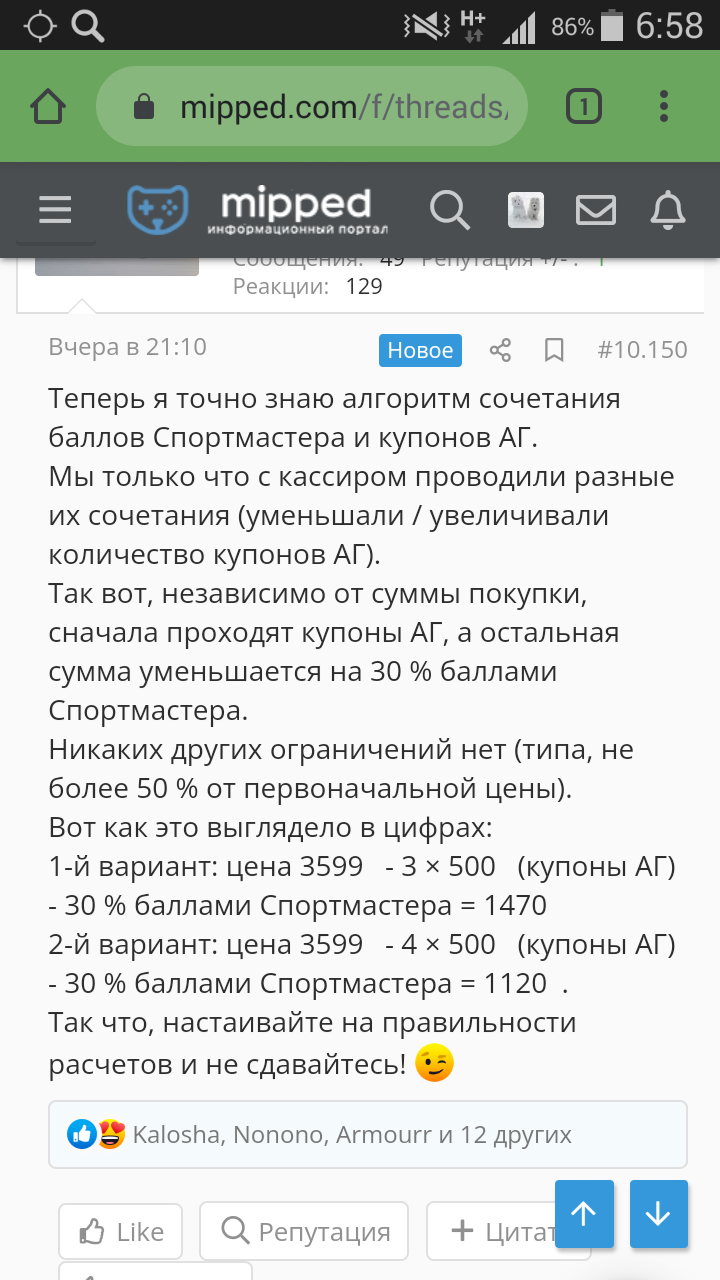Open the forum search icon
Screen dimensions: 720x1280
point(450,210)
